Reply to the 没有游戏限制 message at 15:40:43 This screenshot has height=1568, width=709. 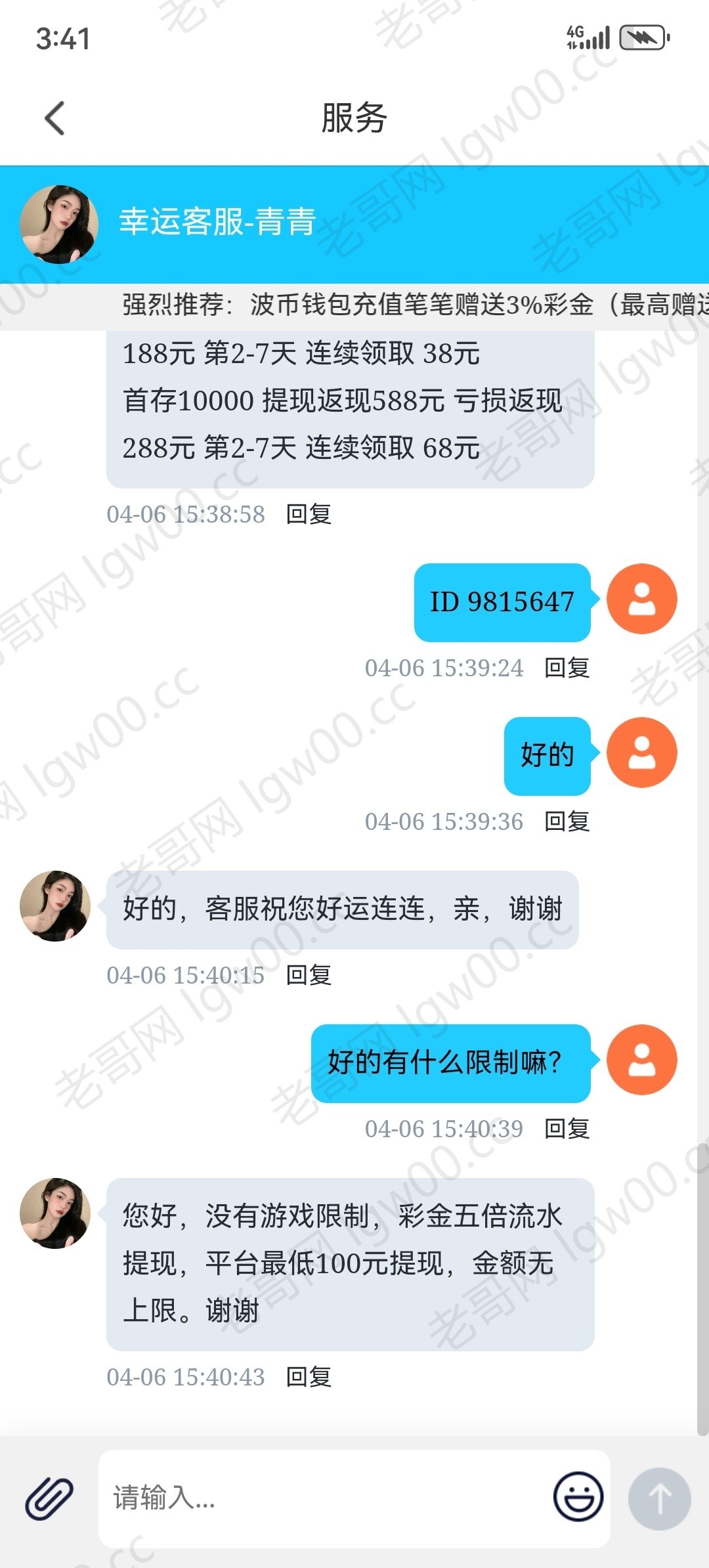point(309,1377)
